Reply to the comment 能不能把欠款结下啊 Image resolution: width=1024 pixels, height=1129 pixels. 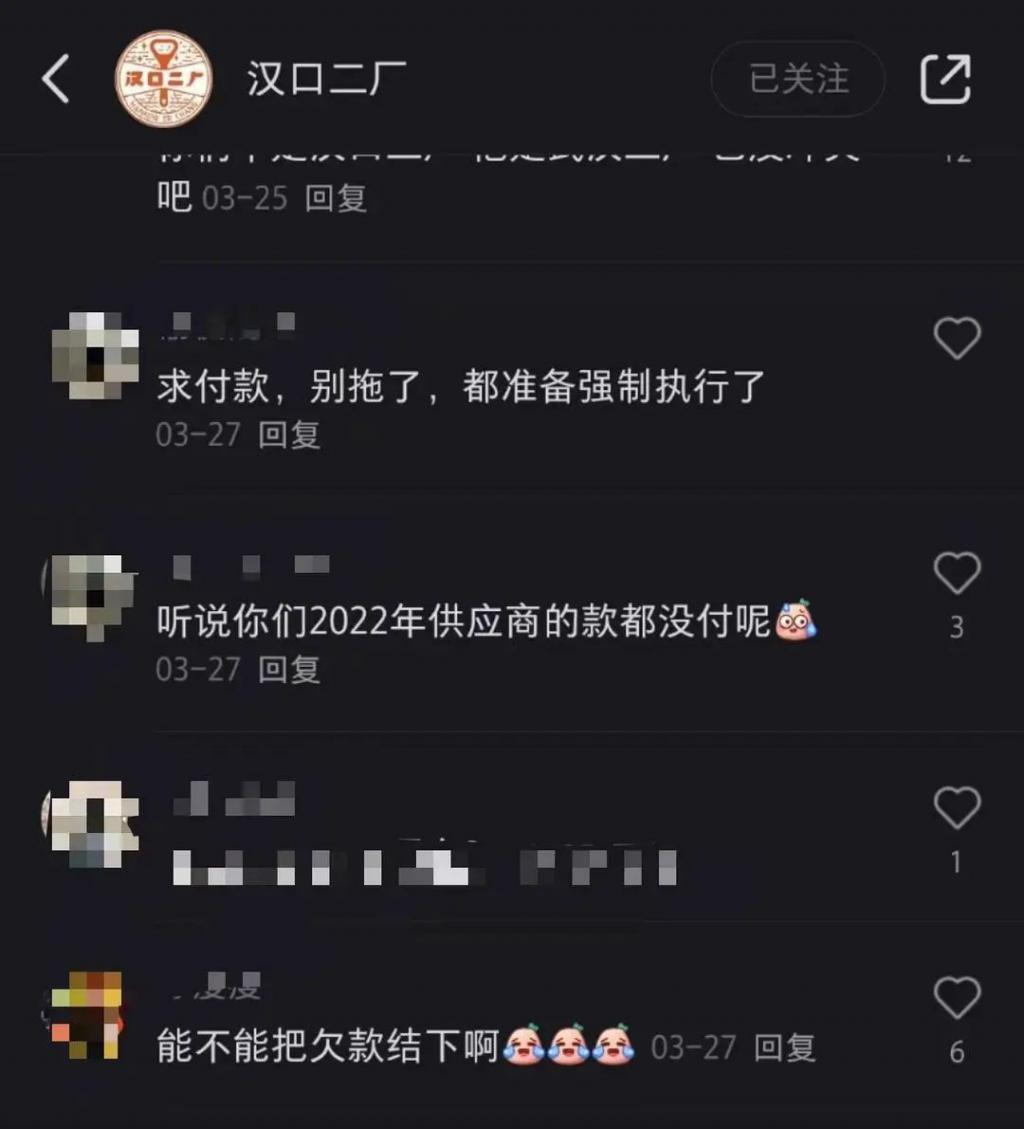(784, 1047)
